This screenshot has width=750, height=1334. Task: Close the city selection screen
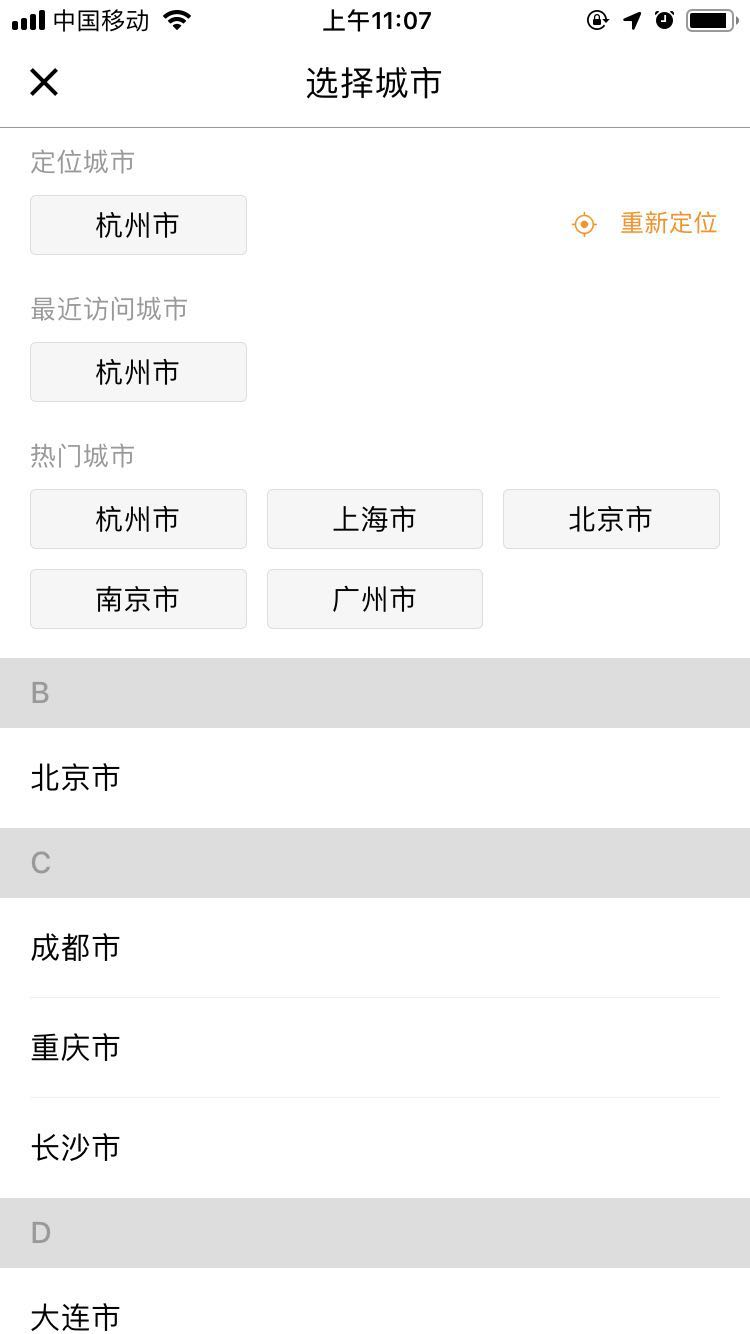coord(44,82)
